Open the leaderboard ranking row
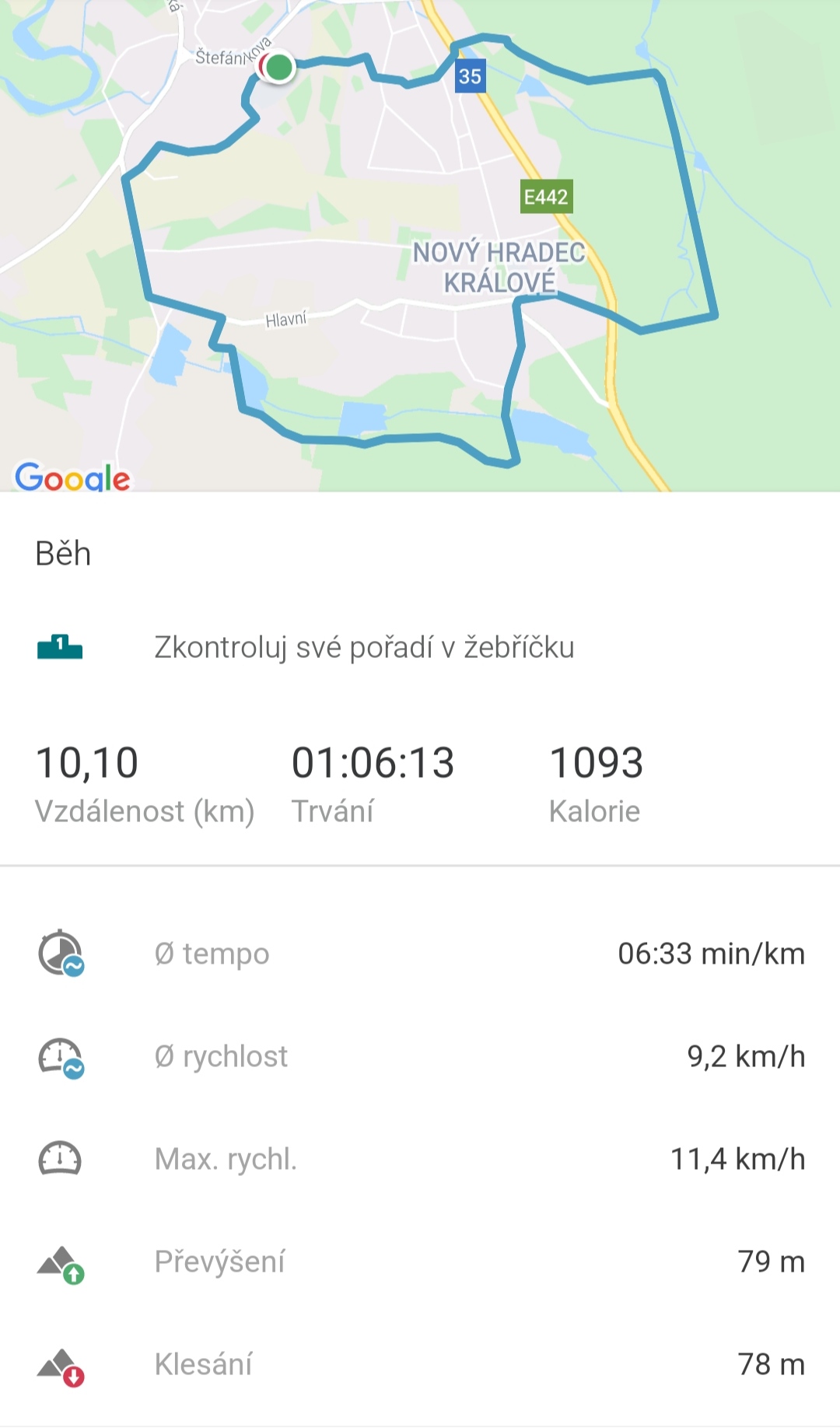Image resolution: width=840 pixels, height=1428 pixels. (x=420, y=647)
